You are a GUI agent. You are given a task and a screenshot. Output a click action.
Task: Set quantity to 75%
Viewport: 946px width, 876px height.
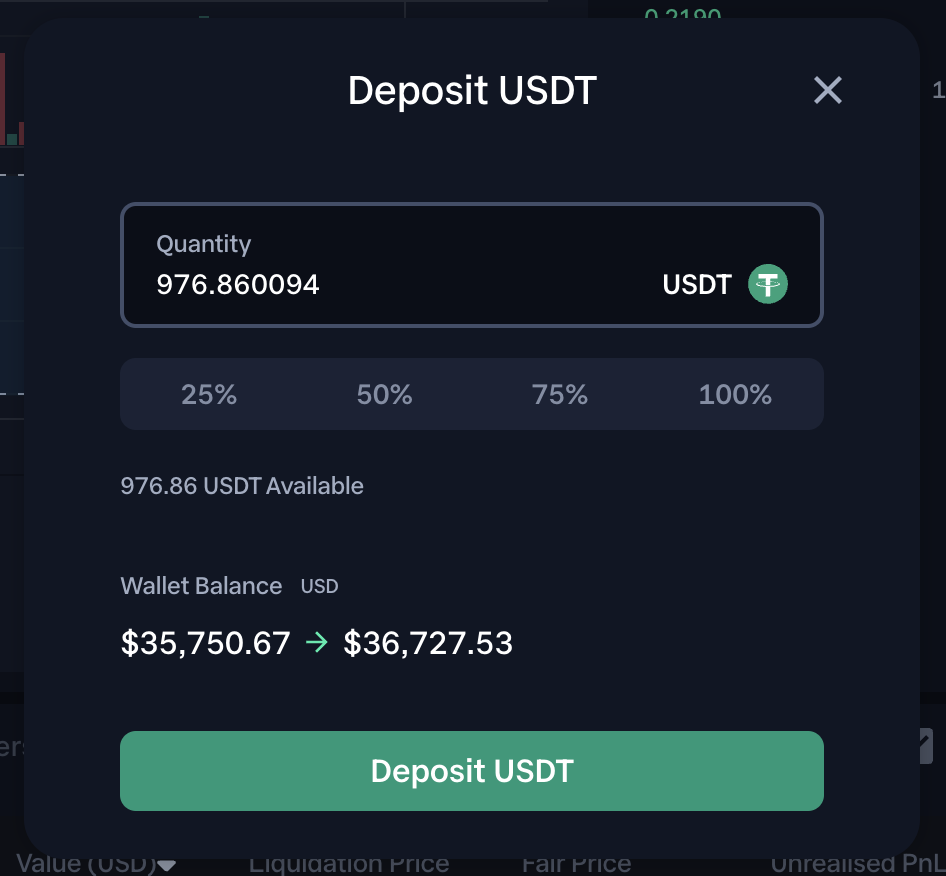(560, 395)
